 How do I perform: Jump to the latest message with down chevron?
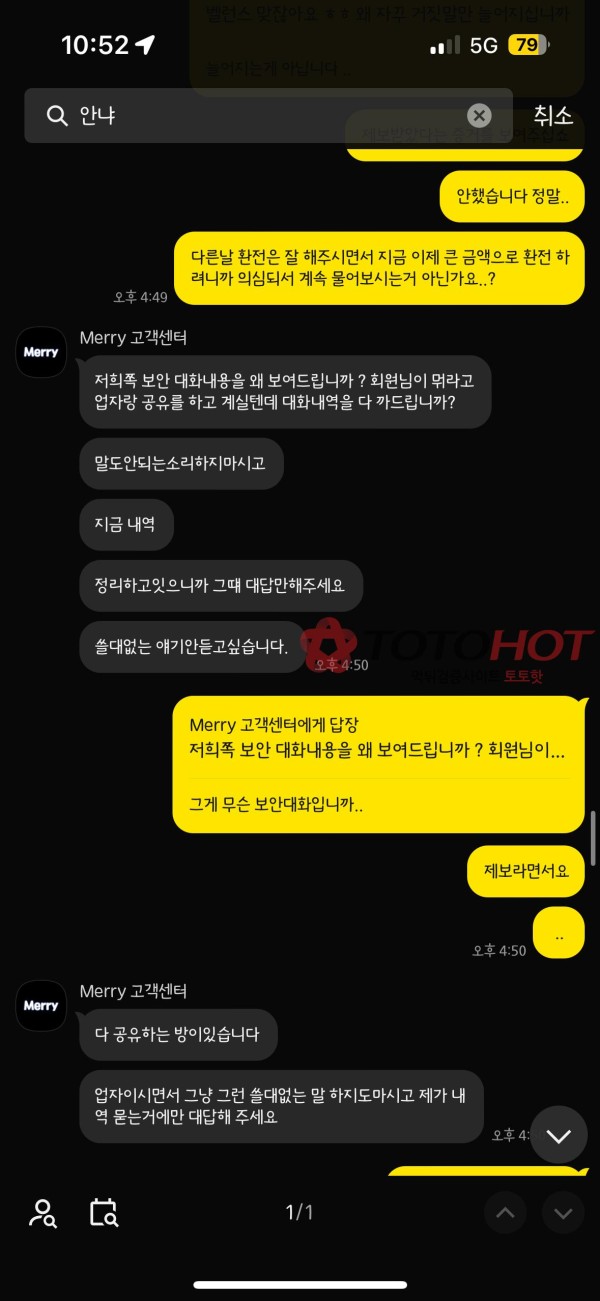point(558,1135)
